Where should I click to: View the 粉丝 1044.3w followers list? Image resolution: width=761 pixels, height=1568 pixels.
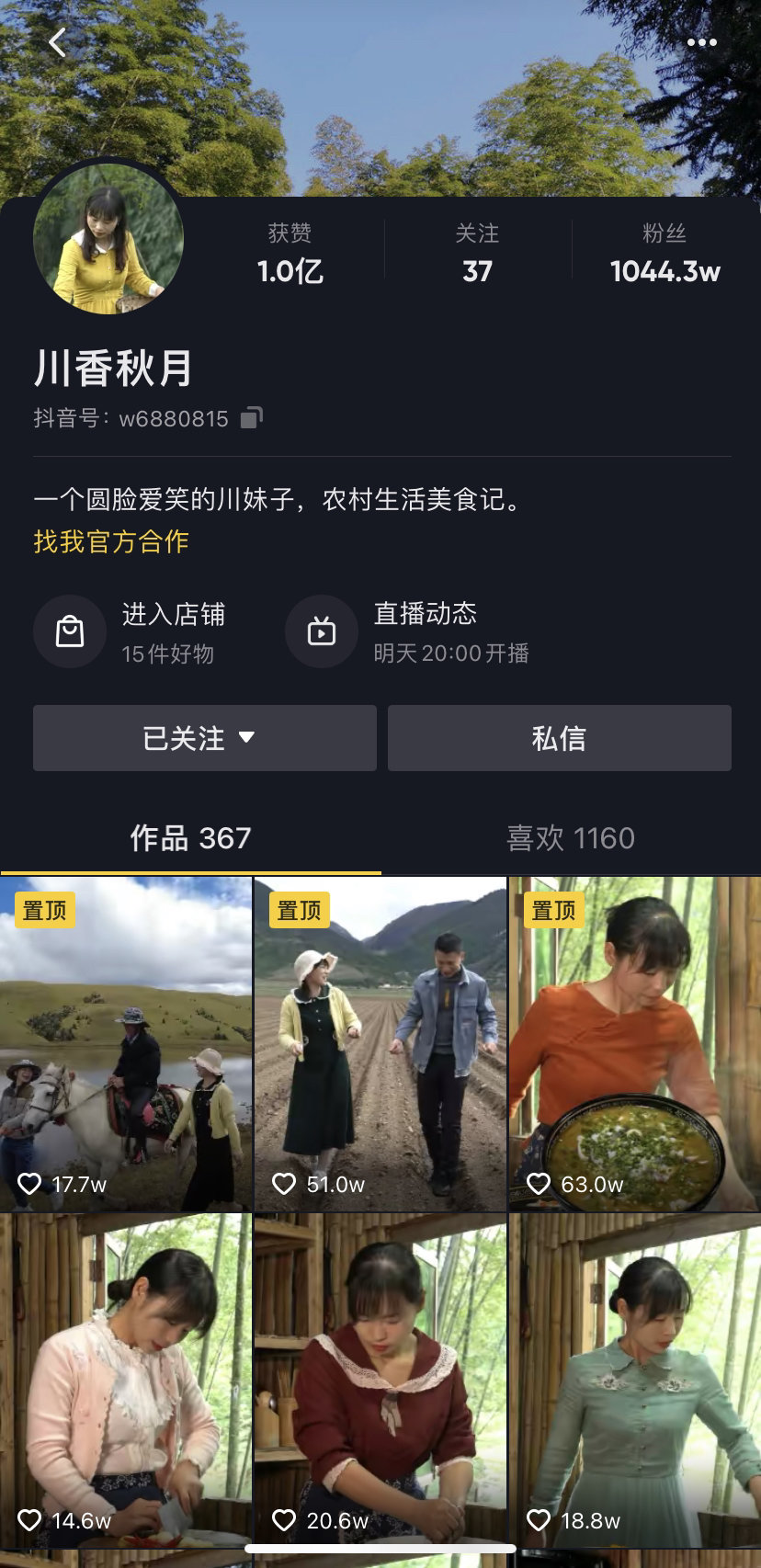[664, 254]
